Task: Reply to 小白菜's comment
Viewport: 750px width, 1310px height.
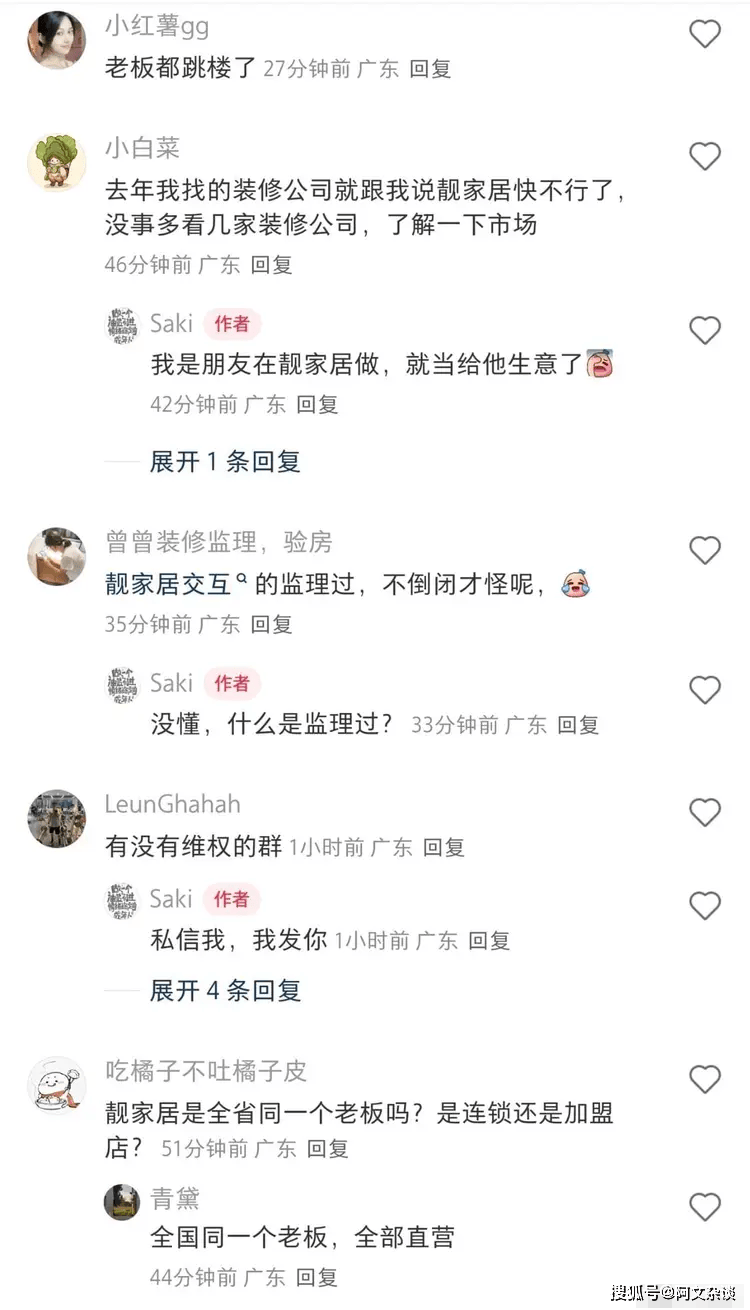Action: [x=271, y=265]
